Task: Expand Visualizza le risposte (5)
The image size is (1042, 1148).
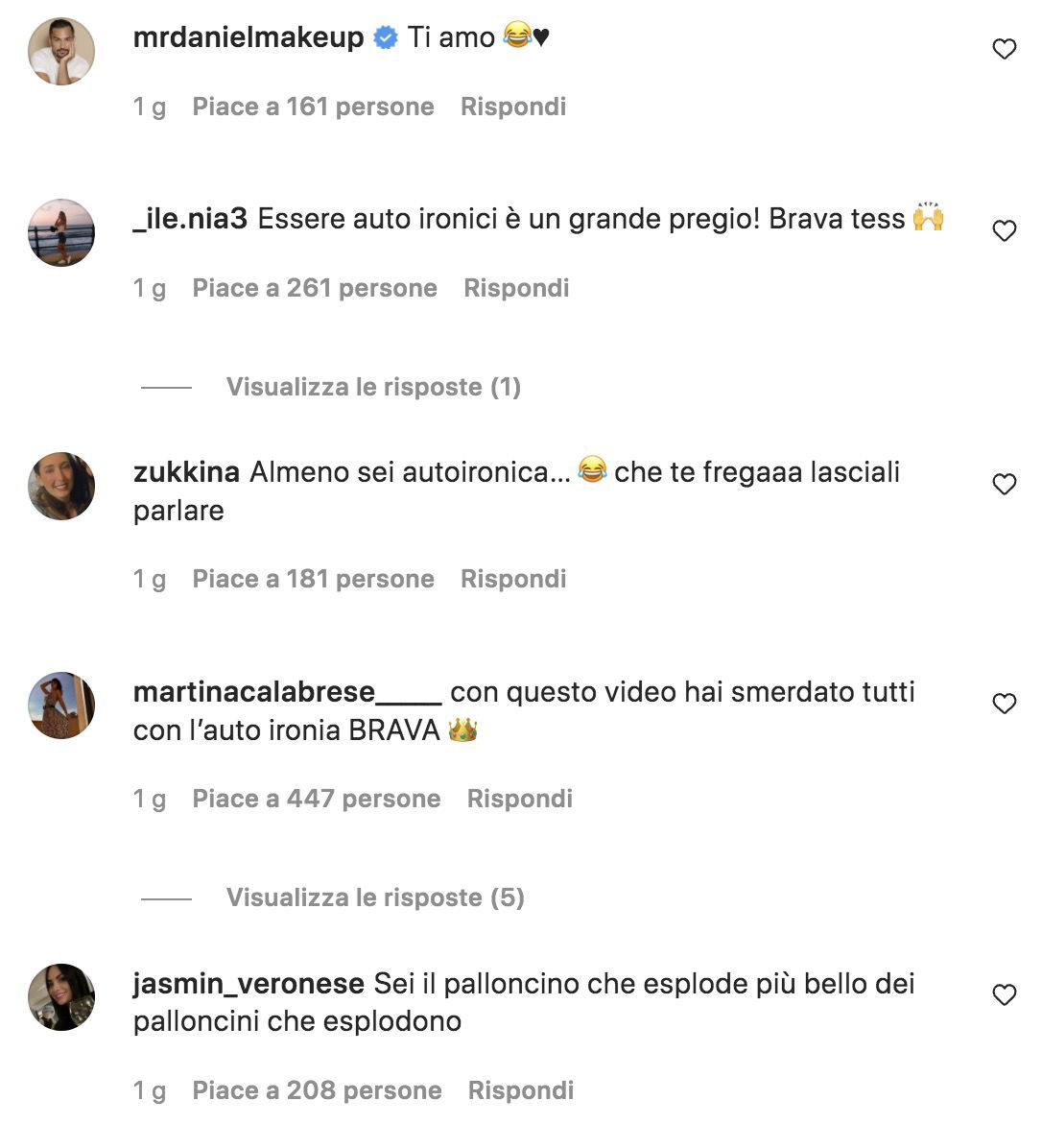Action: point(375,897)
